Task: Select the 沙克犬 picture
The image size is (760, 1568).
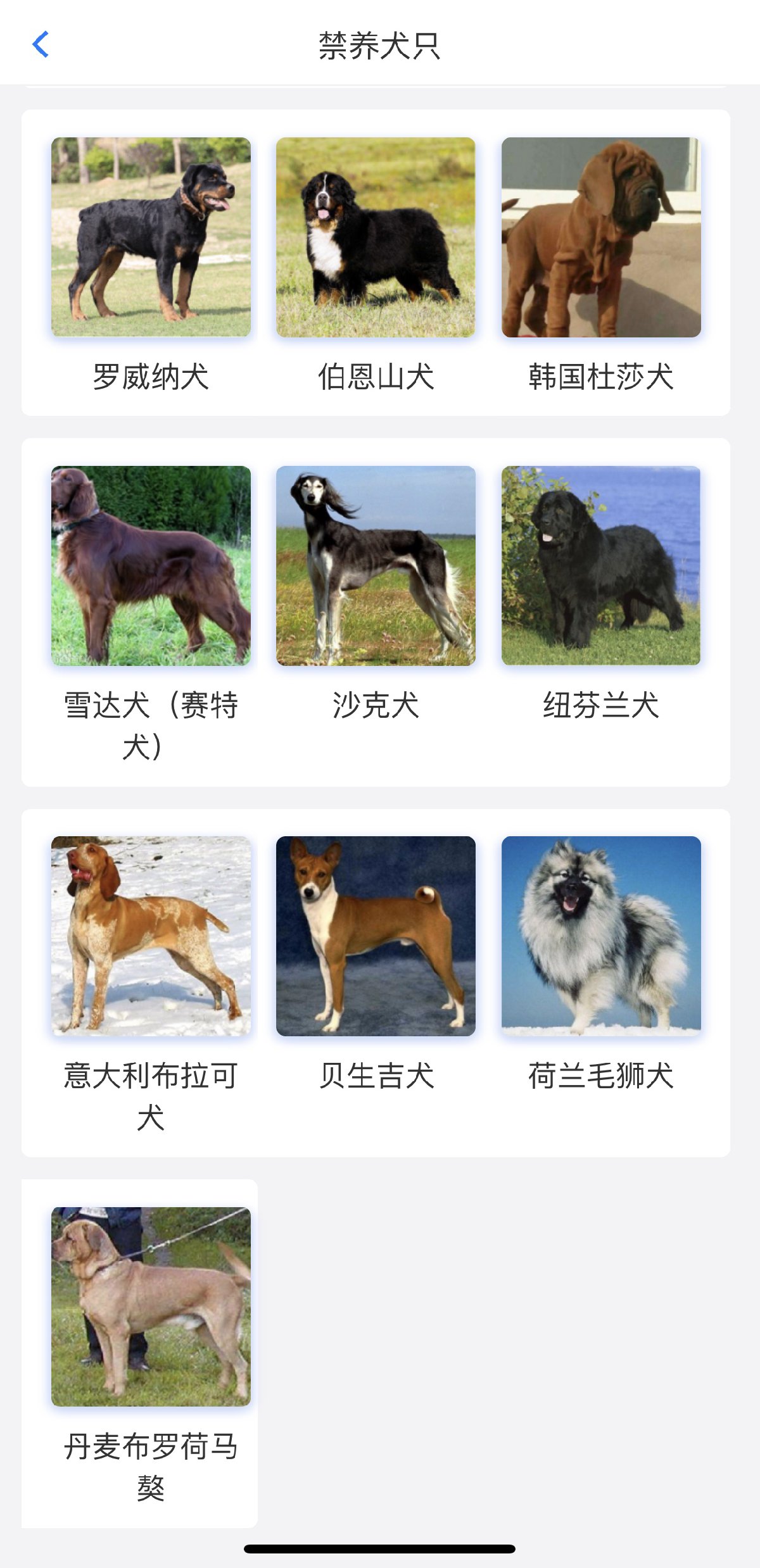Action: tap(376, 565)
